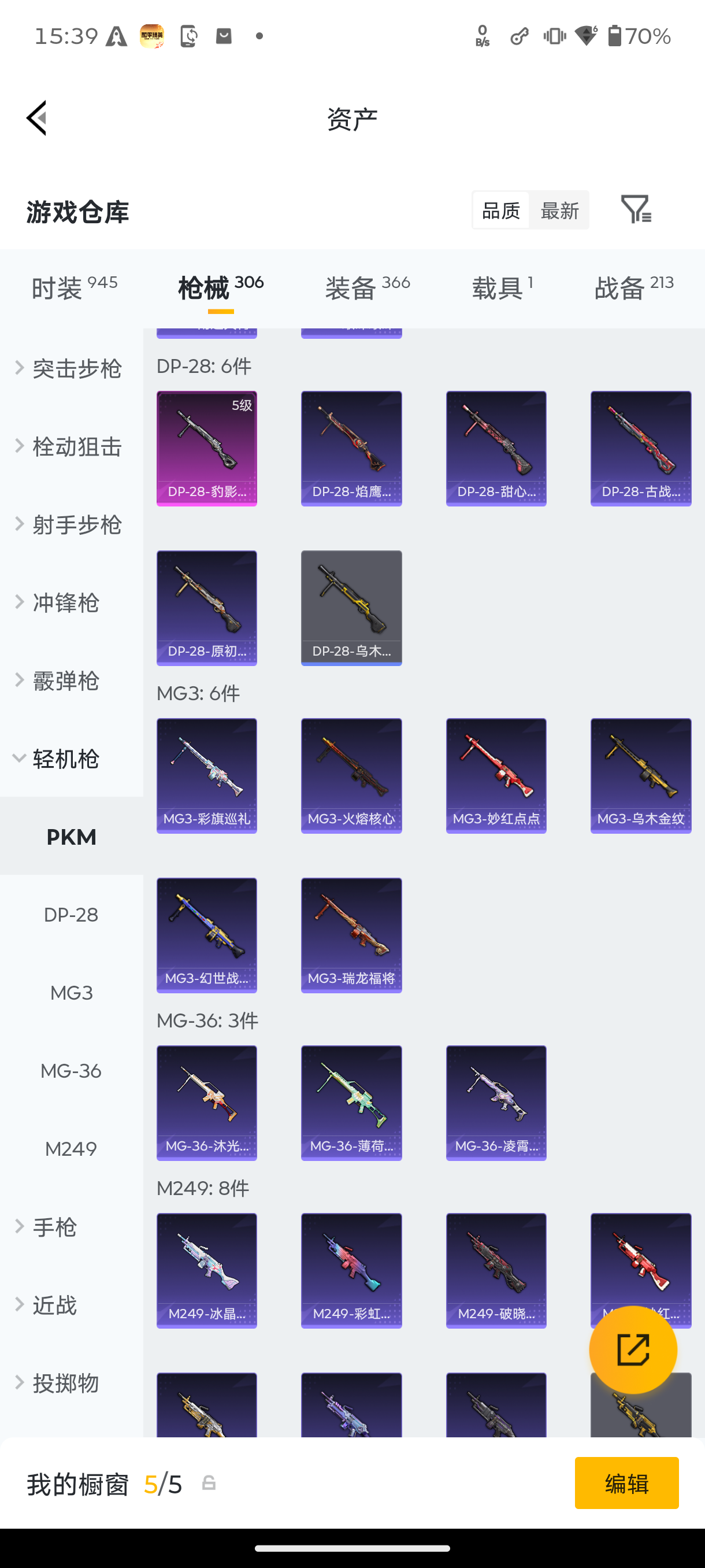Jump to M249 in the side list
The width and height of the screenshot is (705, 1568).
(x=71, y=1149)
